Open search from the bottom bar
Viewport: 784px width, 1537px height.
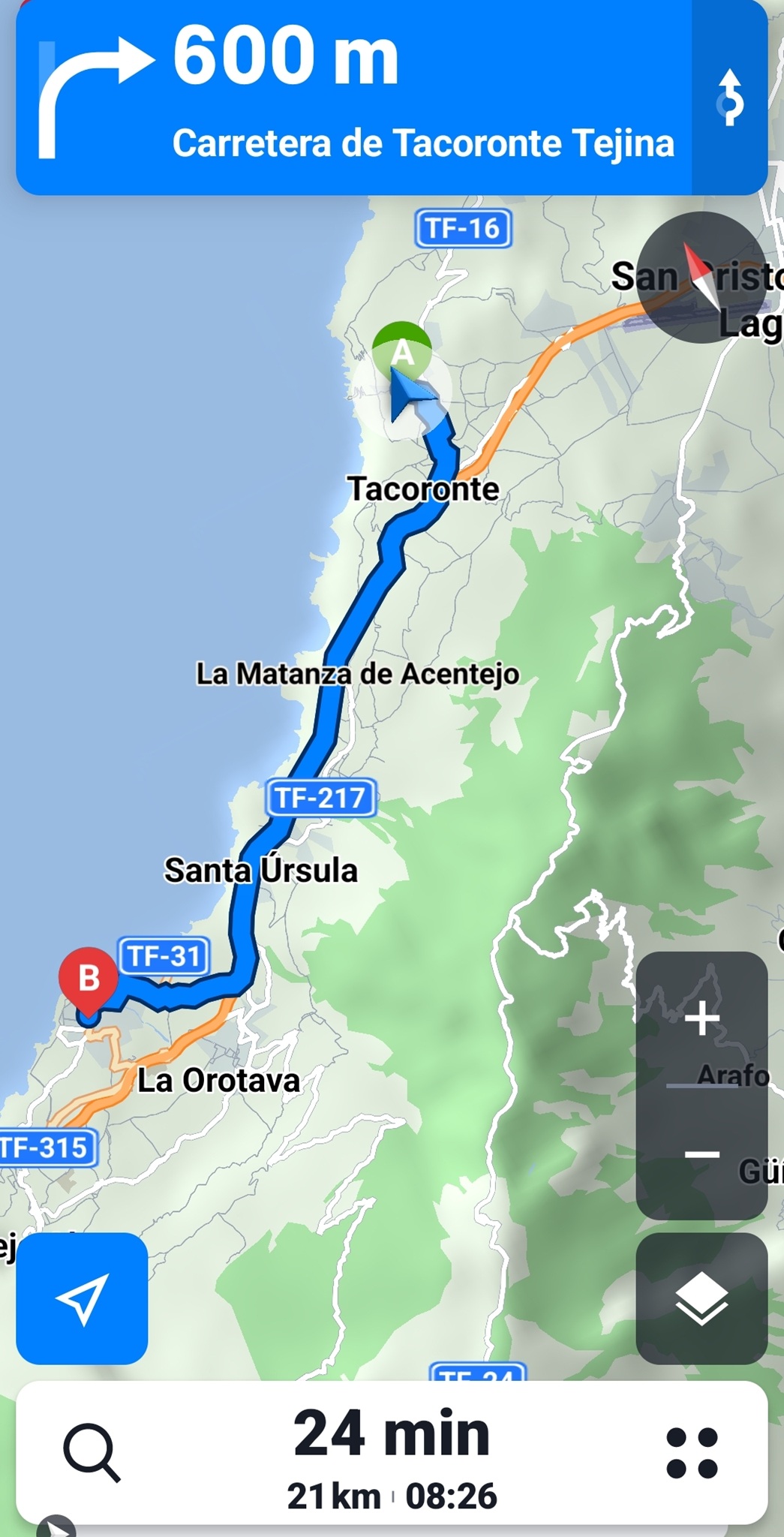[x=92, y=1454]
